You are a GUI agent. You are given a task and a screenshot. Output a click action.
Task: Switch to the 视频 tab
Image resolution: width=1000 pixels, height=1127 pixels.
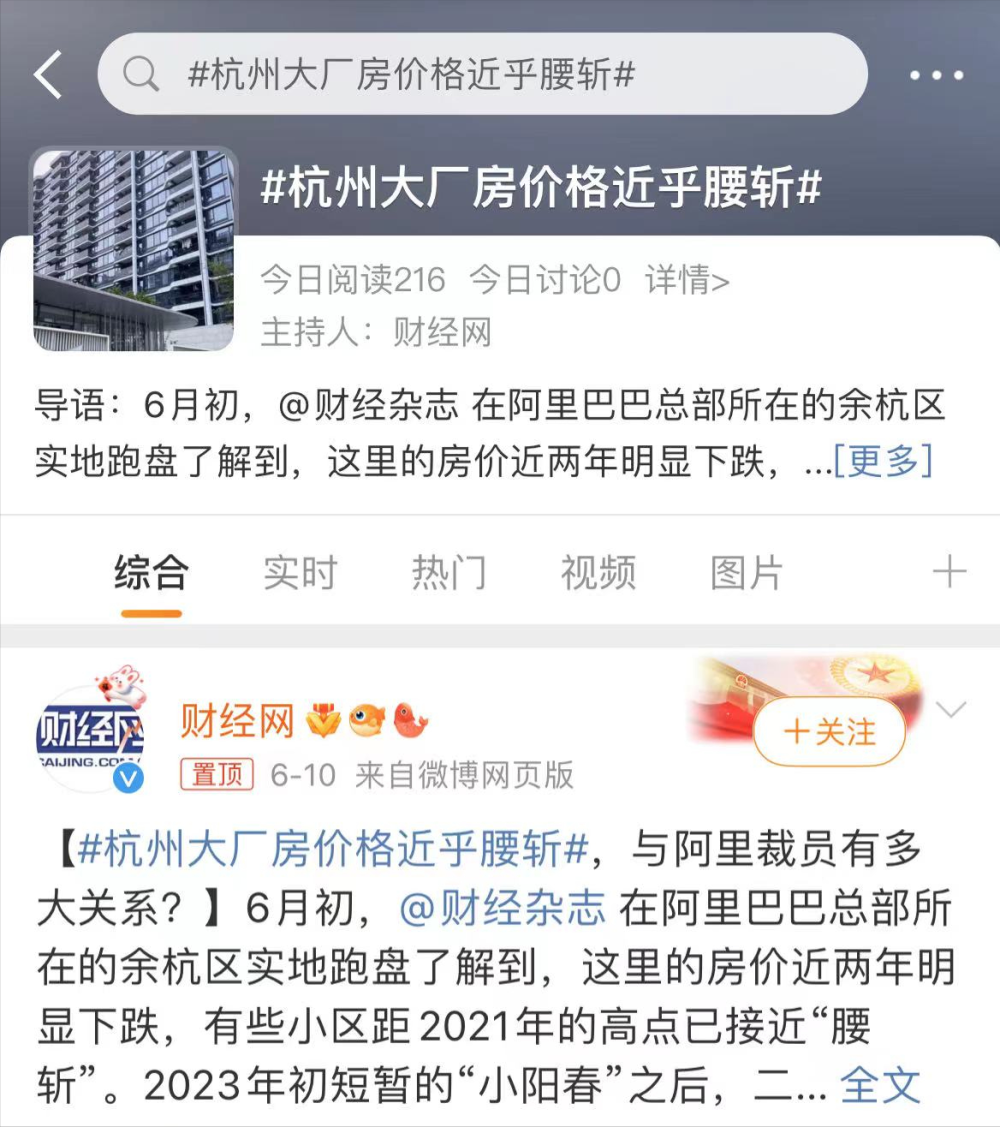[x=598, y=574]
